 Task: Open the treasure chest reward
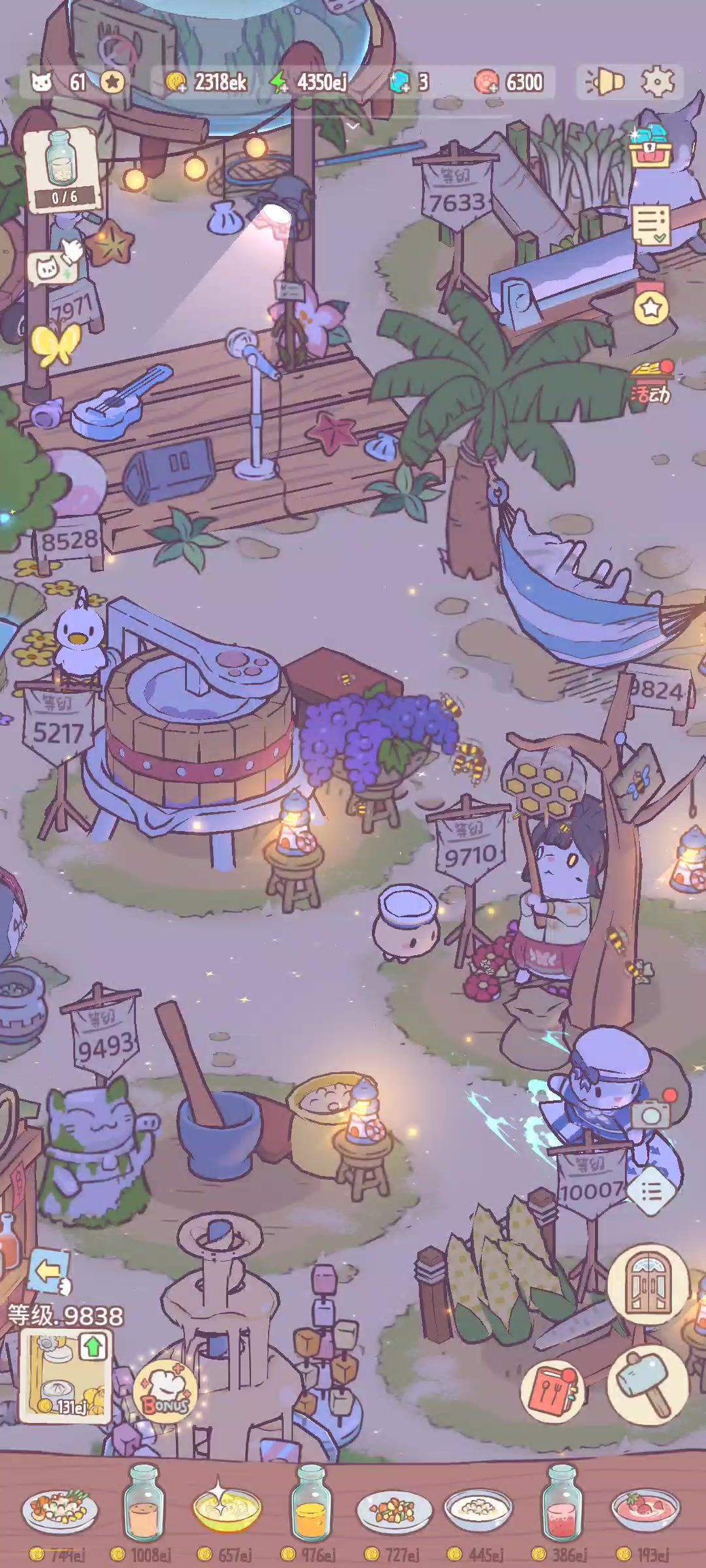[649, 147]
